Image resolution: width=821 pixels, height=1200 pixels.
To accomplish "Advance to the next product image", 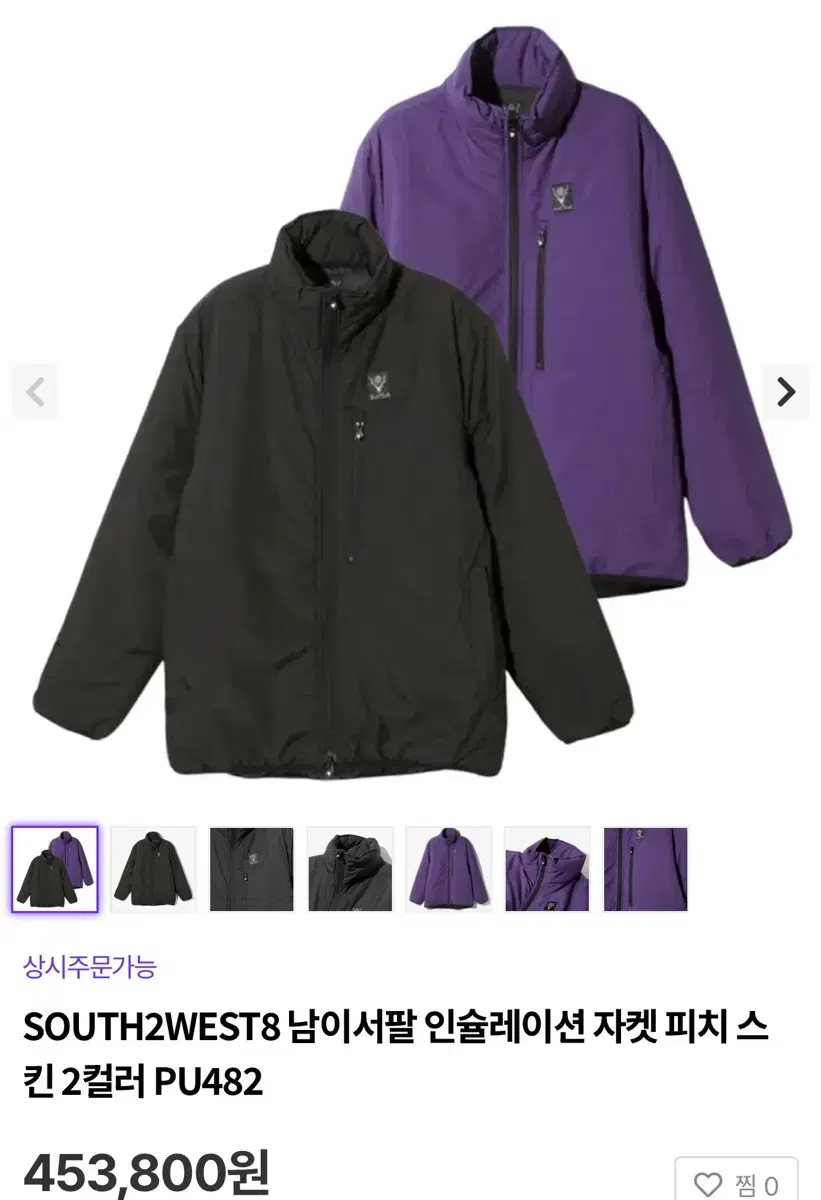I will coord(786,392).
